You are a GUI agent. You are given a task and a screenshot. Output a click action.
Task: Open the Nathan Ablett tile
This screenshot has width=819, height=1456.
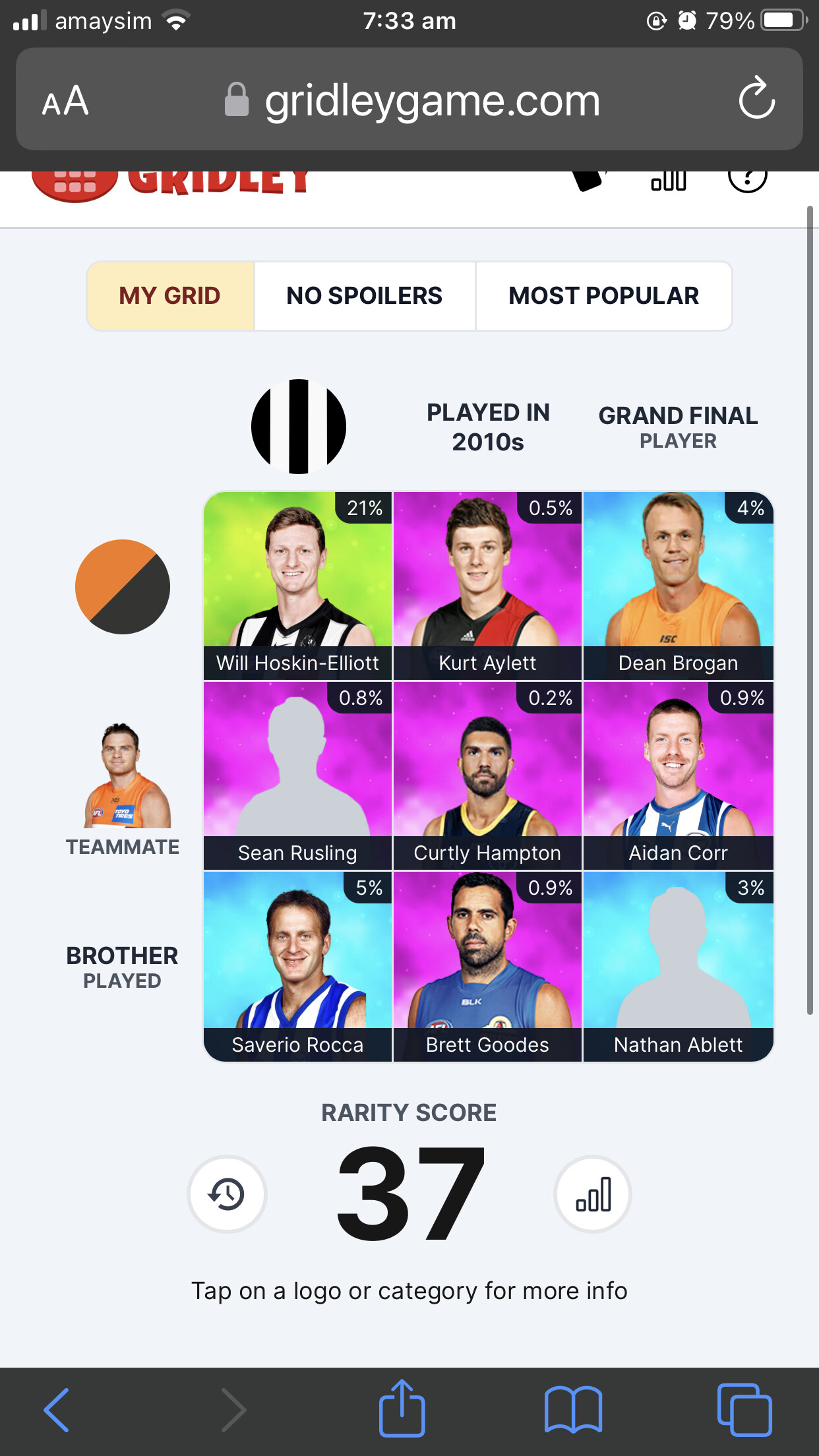(678, 967)
